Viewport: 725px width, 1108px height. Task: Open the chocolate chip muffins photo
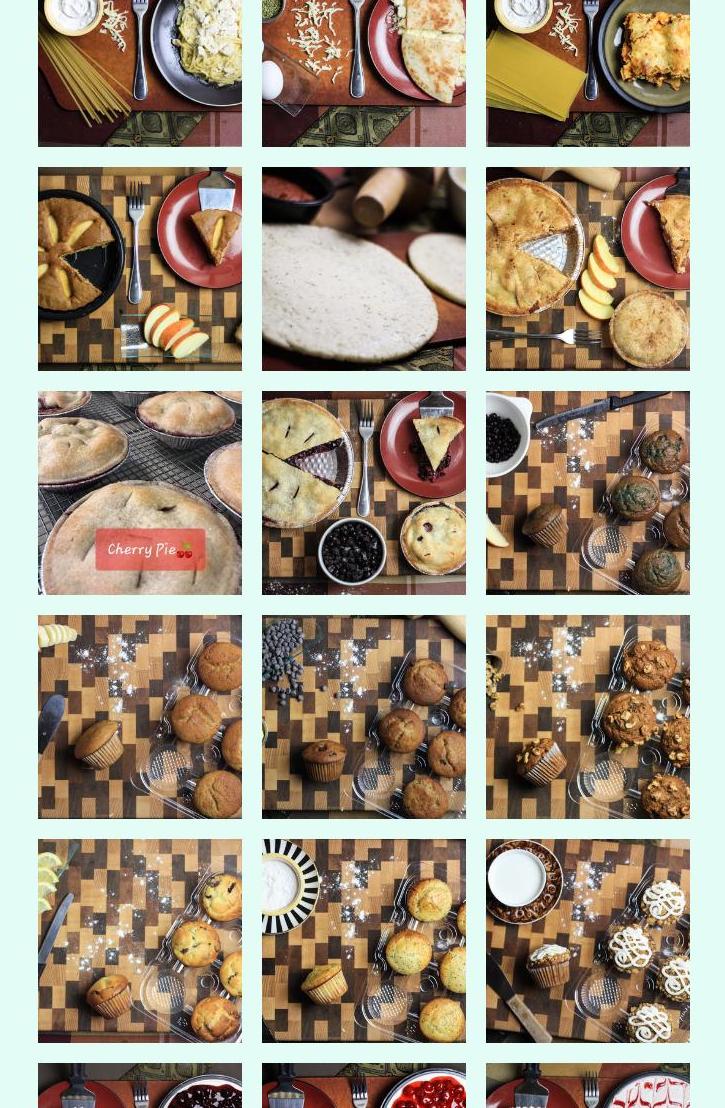click(x=364, y=717)
